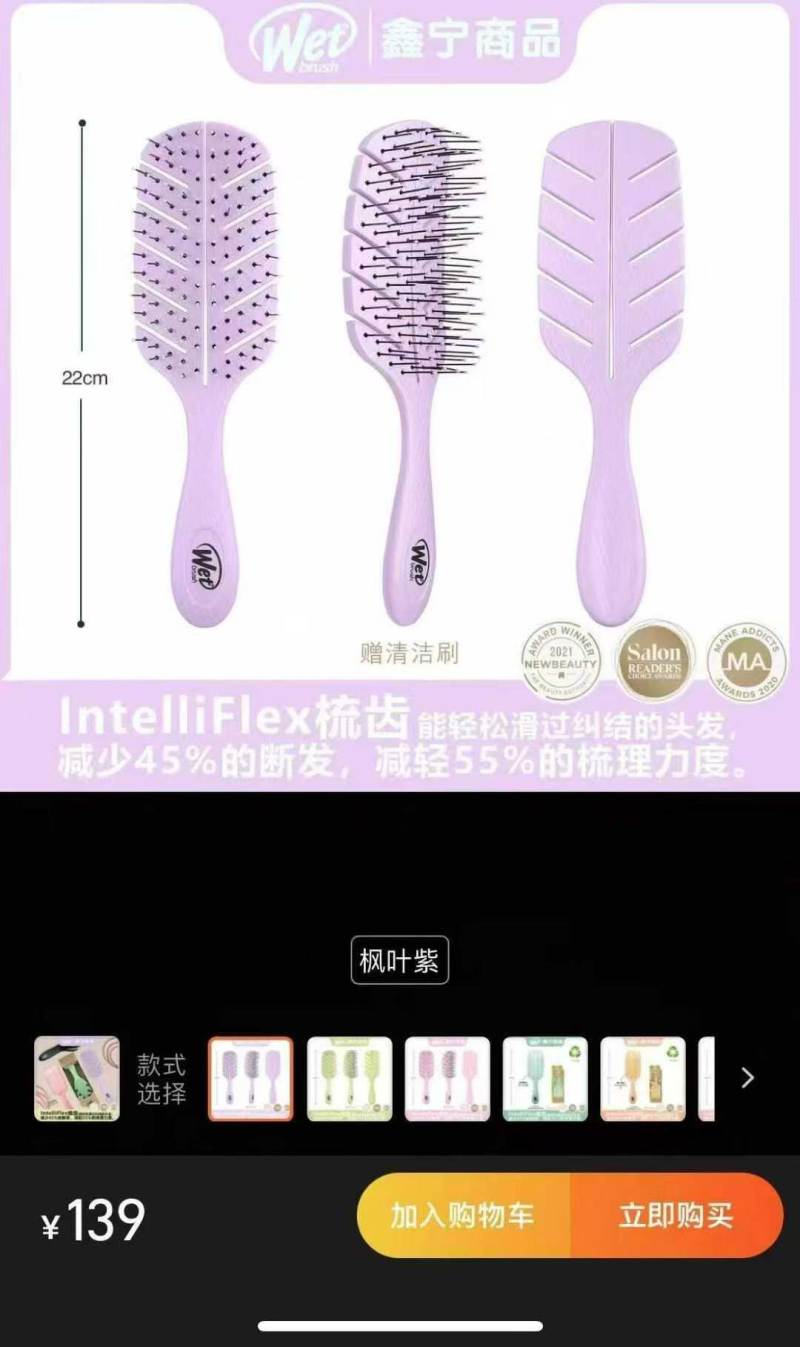Choose the teal brush style thumbnail
The width and height of the screenshot is (800, 1347).
coord(545,1078)
